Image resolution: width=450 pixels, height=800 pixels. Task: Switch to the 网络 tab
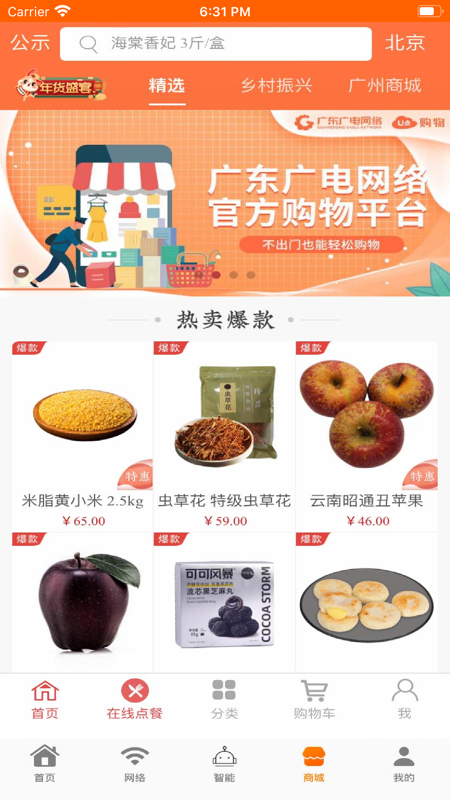coord(135,764)
